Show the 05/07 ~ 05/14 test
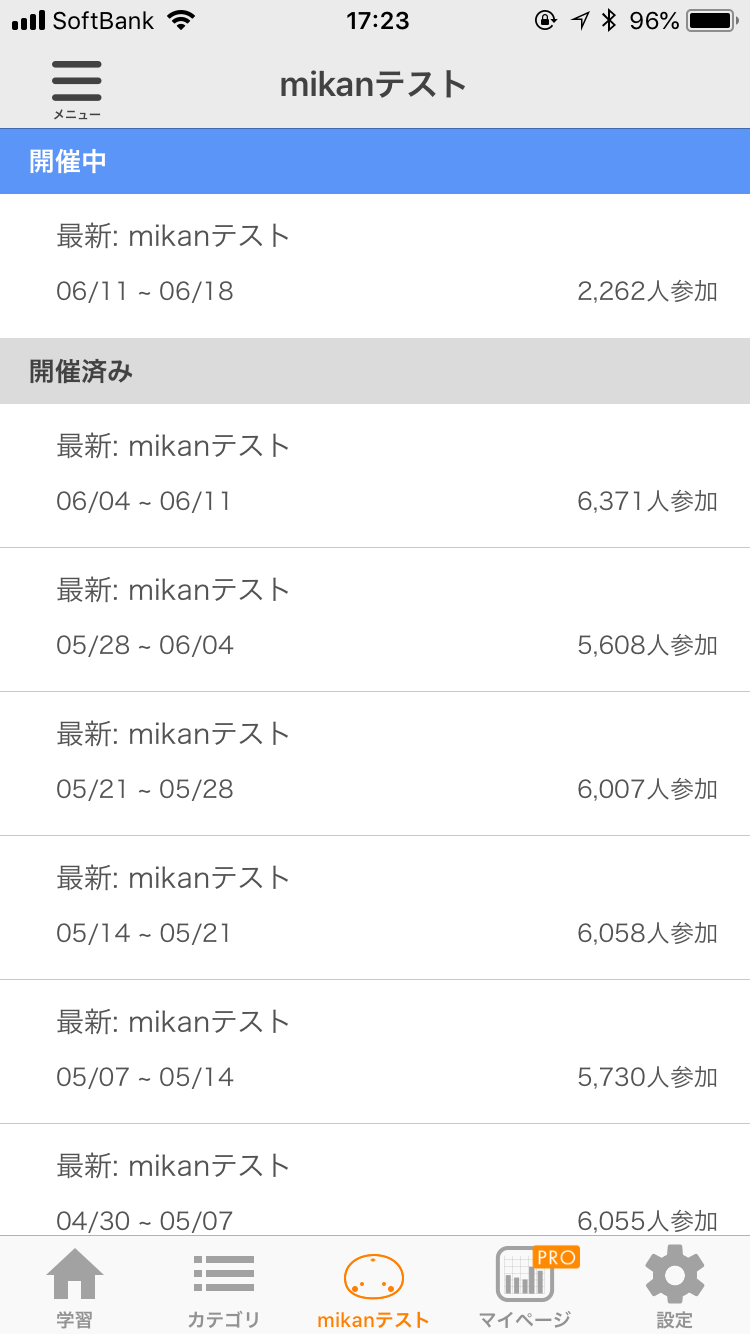This screenshot has width=750, height=1334. 375,1052
